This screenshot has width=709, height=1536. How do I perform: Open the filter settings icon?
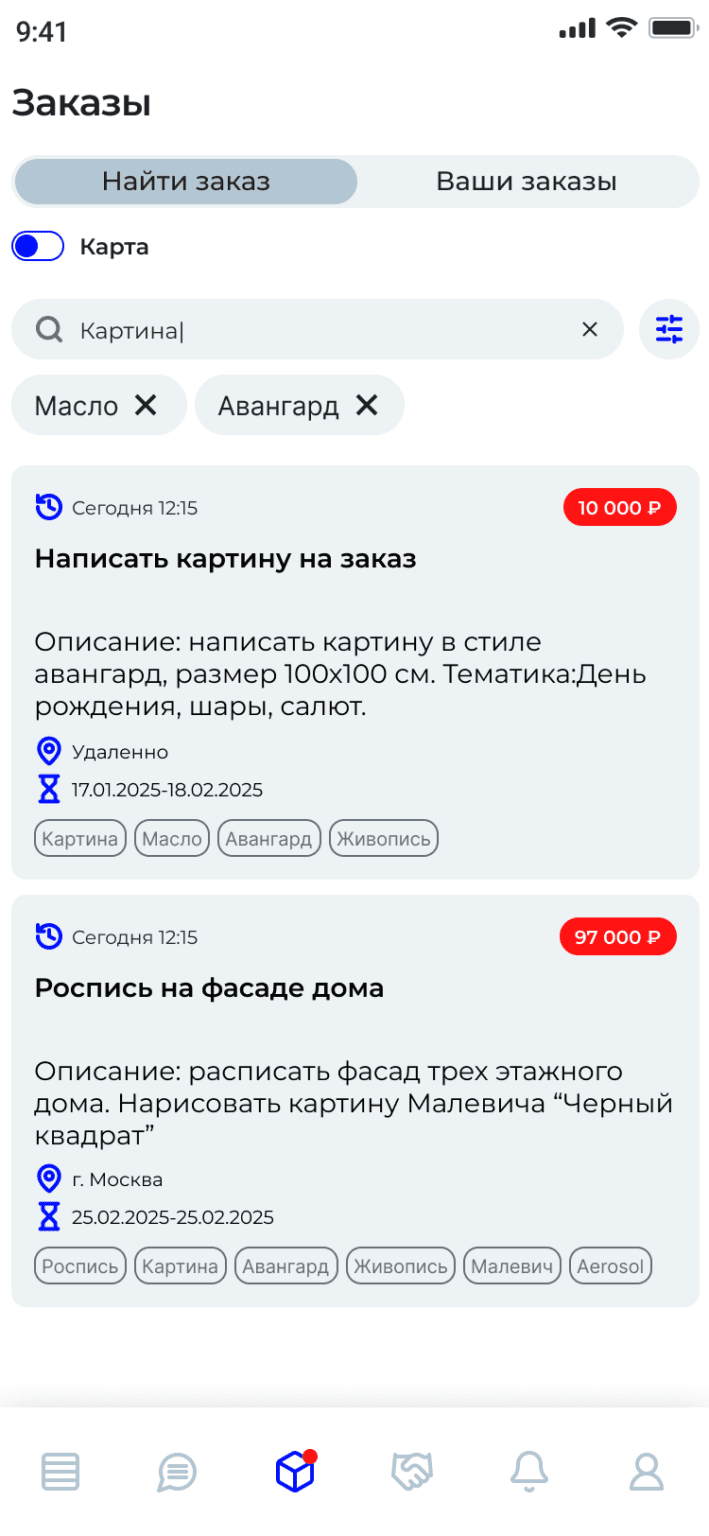click(x=668, y=329)
